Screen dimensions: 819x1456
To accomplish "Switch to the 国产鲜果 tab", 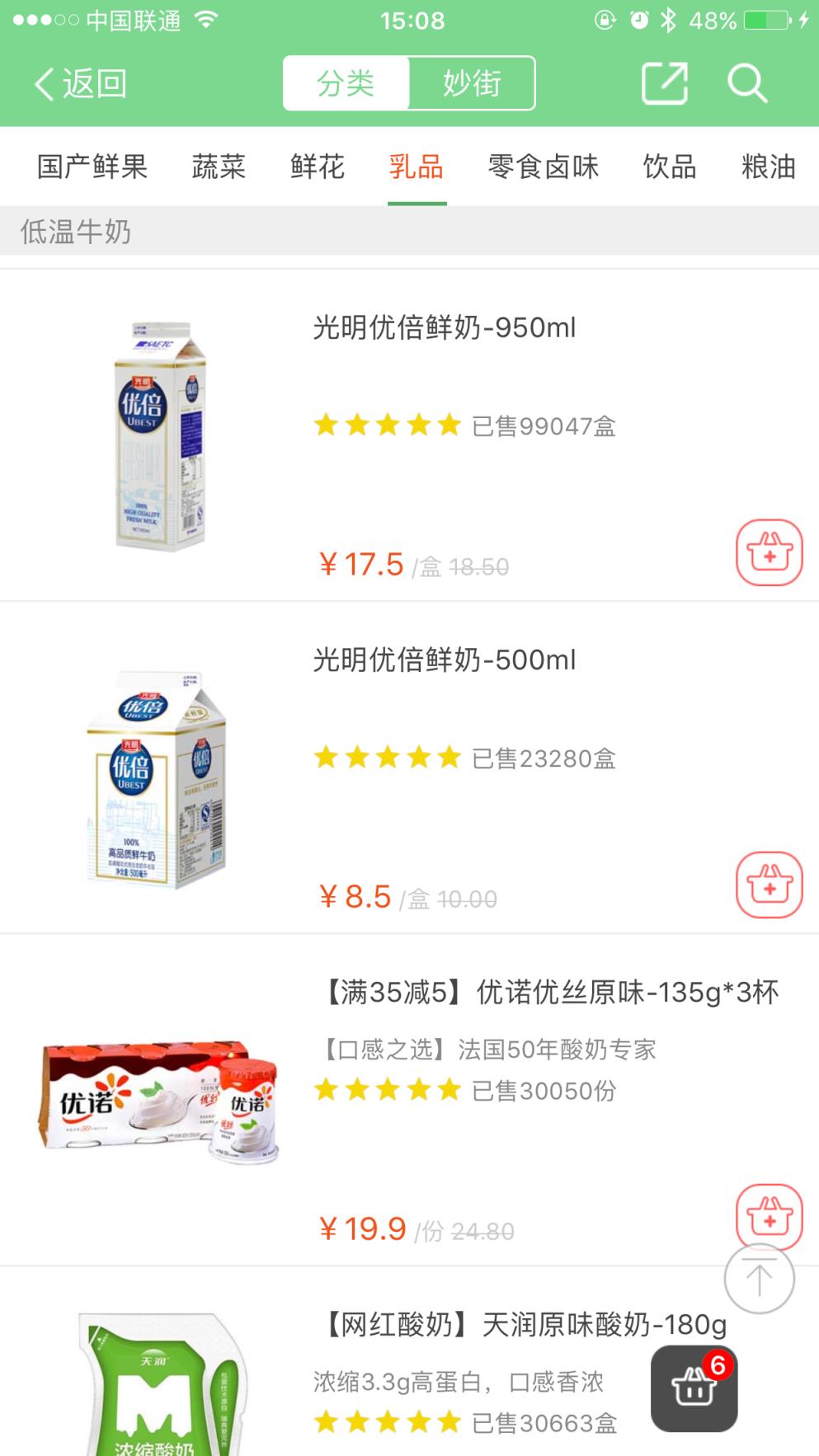I will pyautogui.click(x=92, y=167).
